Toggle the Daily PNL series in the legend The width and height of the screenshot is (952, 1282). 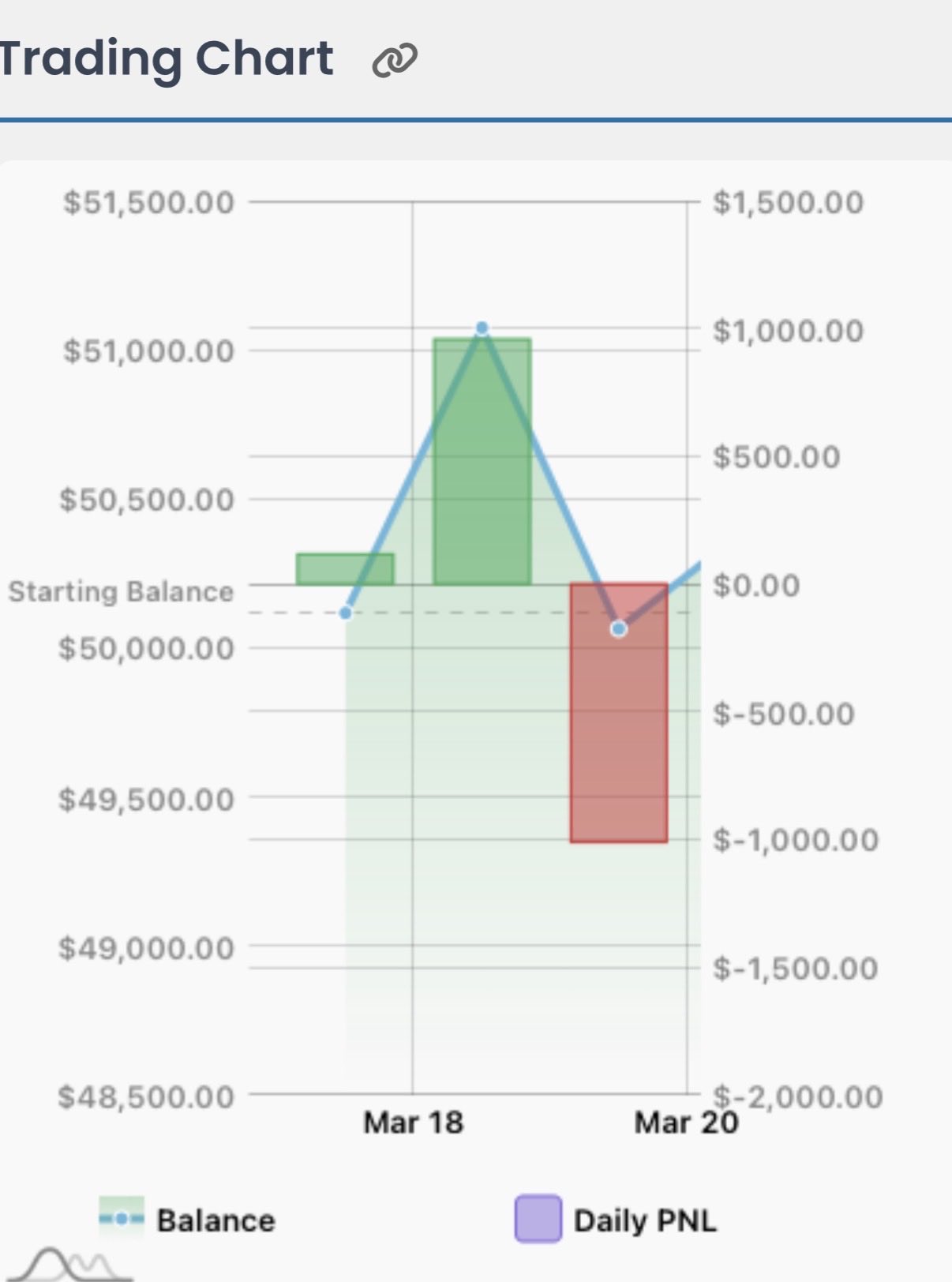tap(617, 1220)
